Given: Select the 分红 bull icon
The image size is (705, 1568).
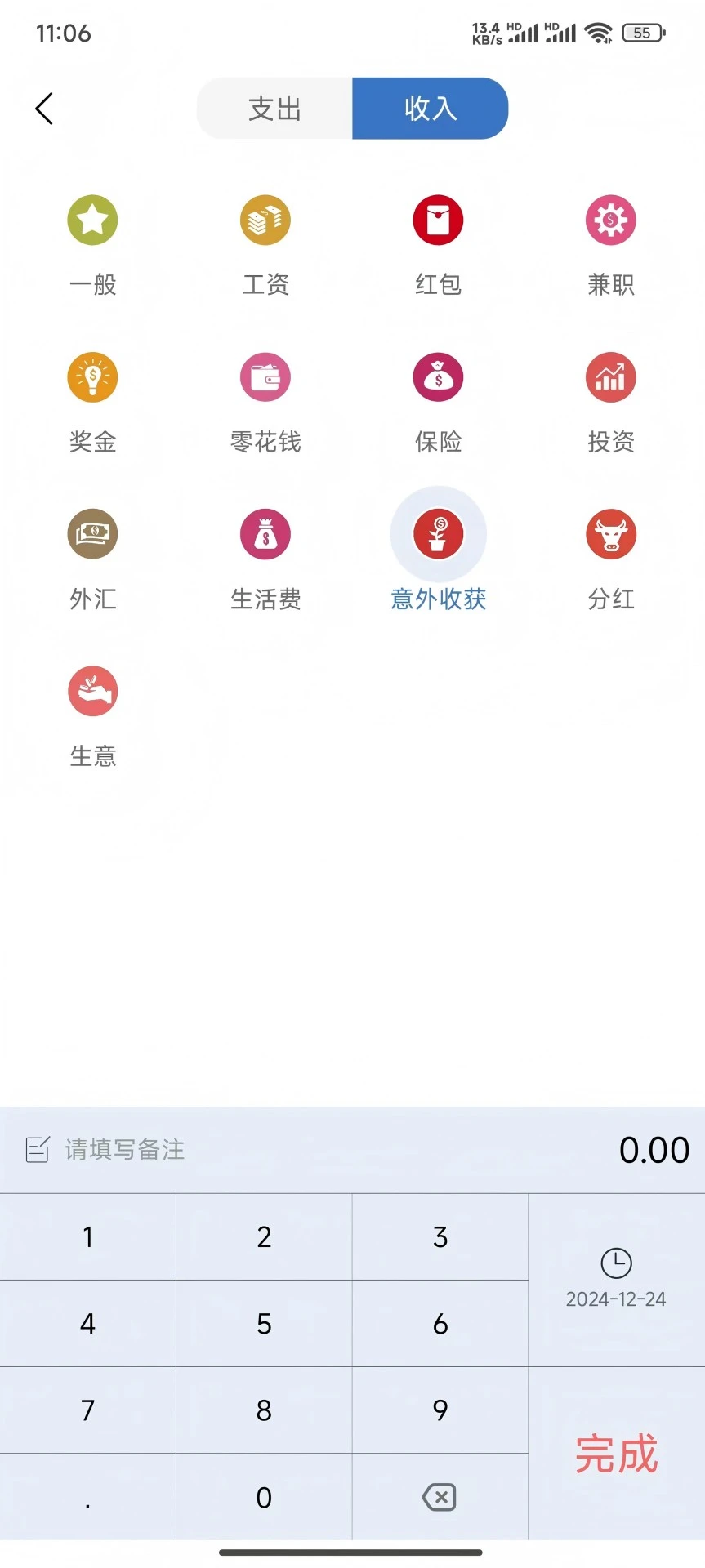Looking at the screenshot, I should point(610,533).
